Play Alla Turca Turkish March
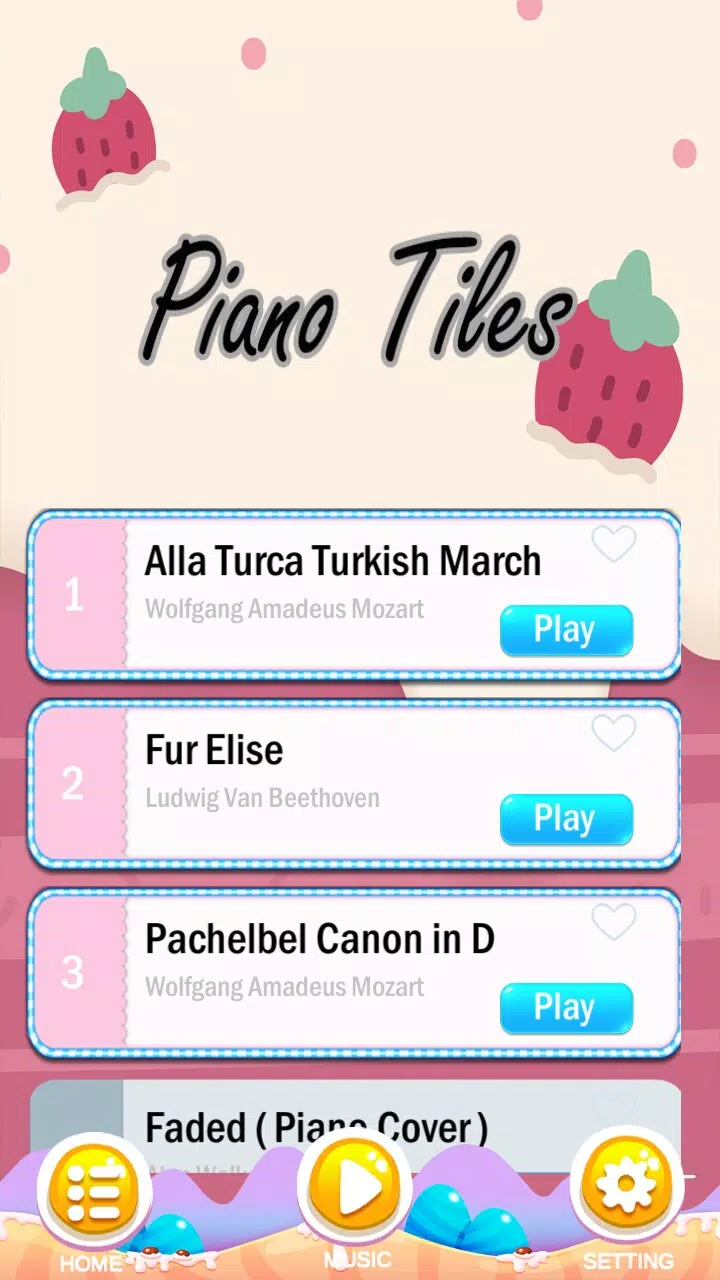This screenshot has width=720, height=1280. 566,630
